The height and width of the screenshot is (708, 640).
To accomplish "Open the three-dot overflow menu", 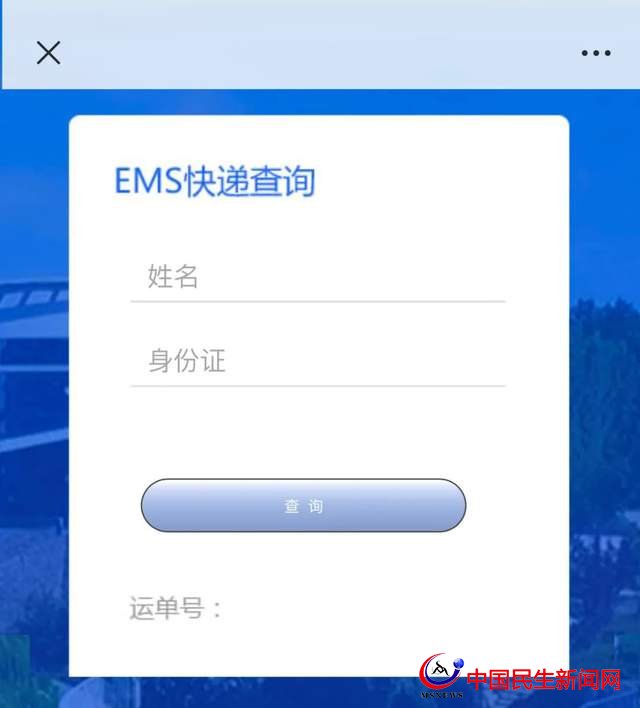I will pyautogui.click(x=596, y=53).
